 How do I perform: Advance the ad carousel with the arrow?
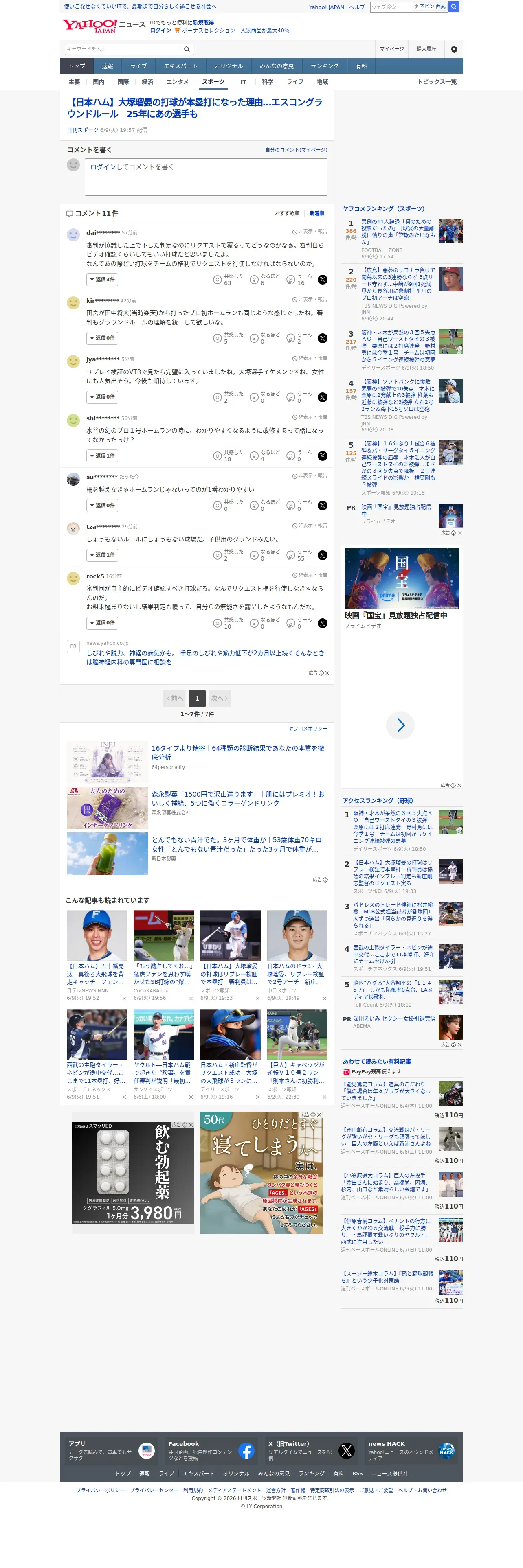point(401,725)
